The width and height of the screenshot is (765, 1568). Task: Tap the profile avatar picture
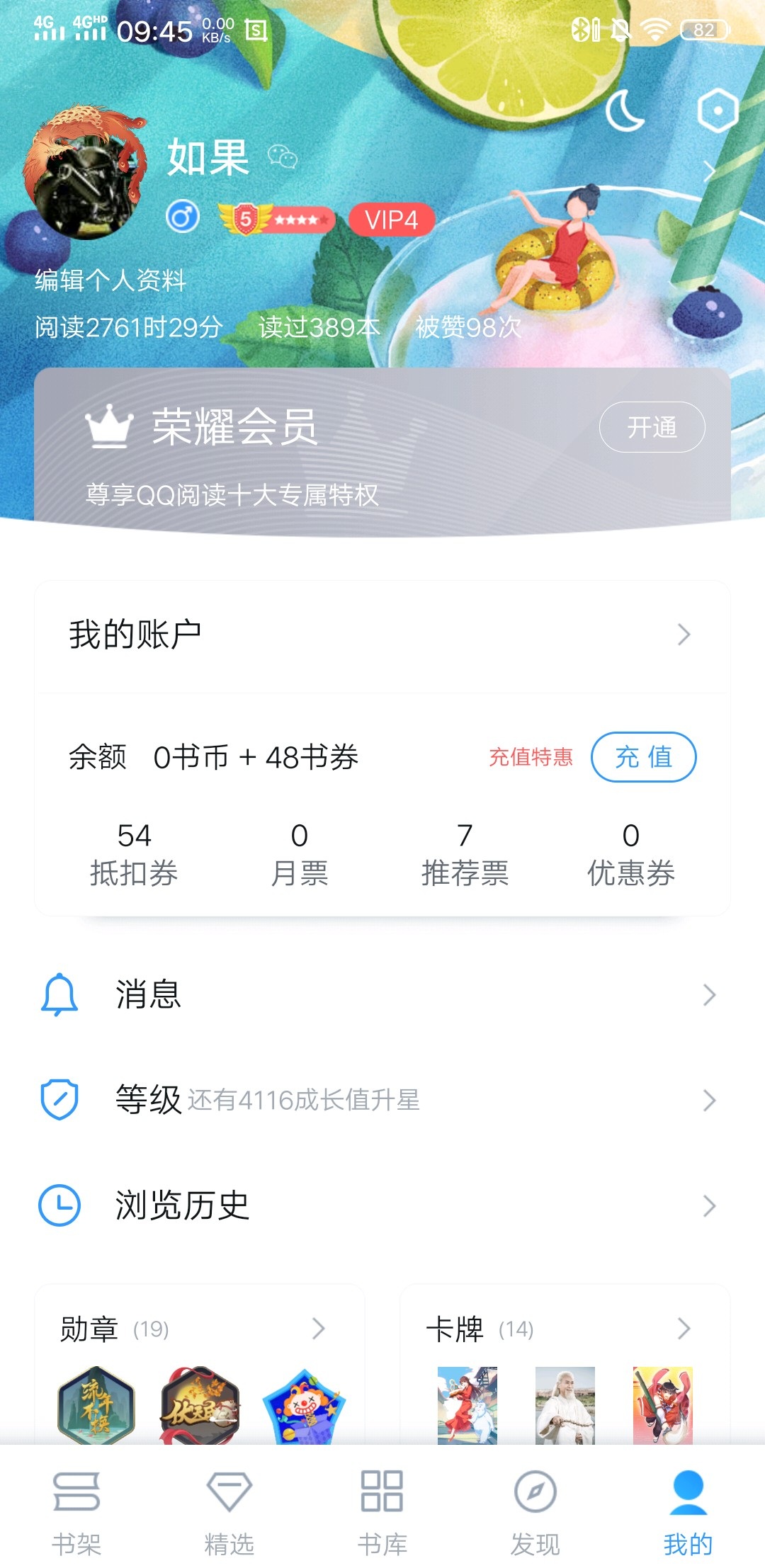click(x=85, y=174)
